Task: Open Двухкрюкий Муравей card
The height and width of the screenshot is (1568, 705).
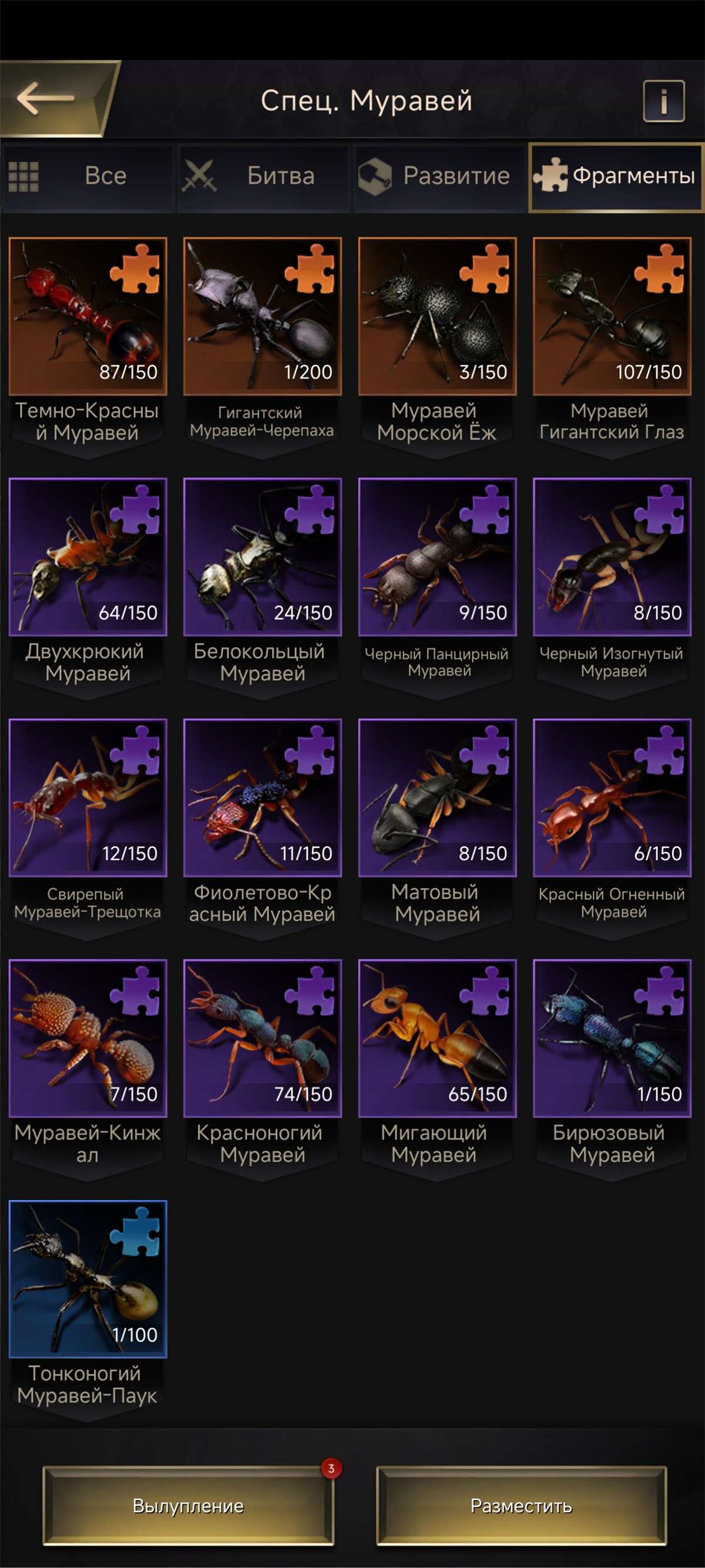Action: point(88,557)
